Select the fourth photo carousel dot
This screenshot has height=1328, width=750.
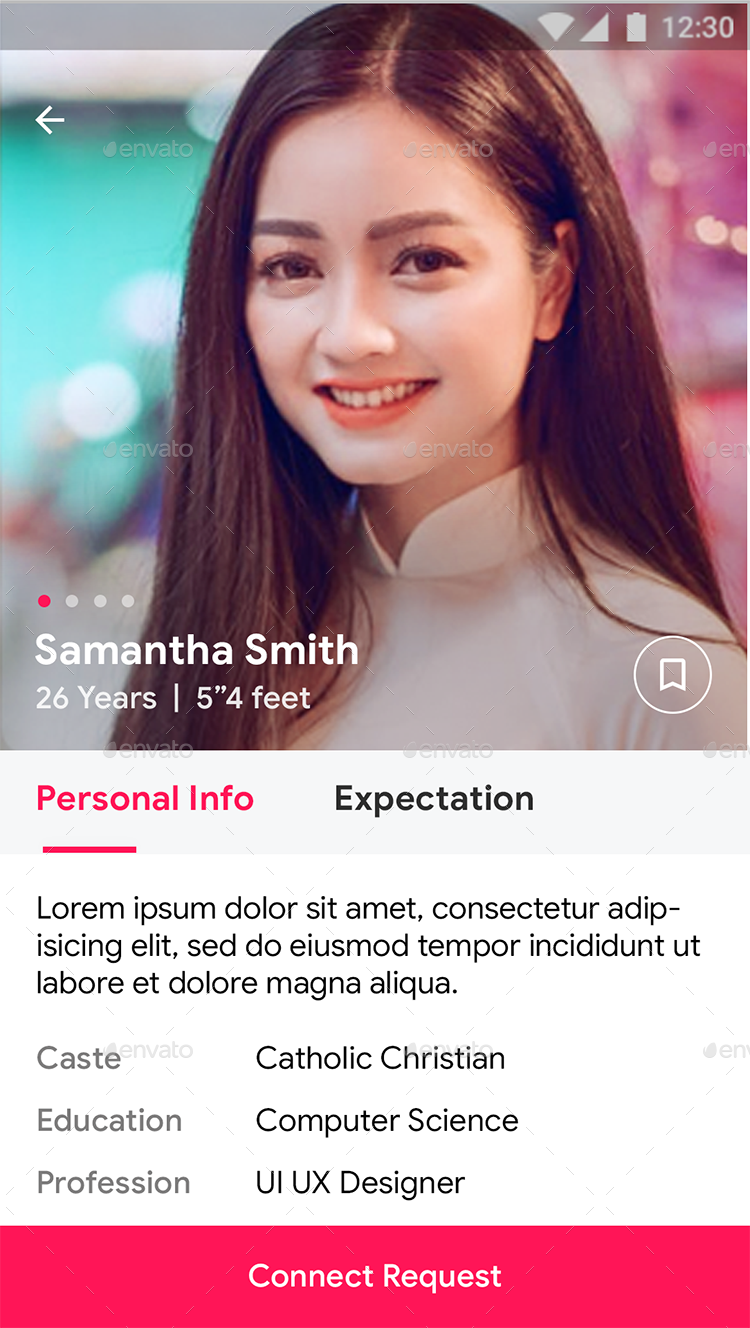tap(128, 601)
